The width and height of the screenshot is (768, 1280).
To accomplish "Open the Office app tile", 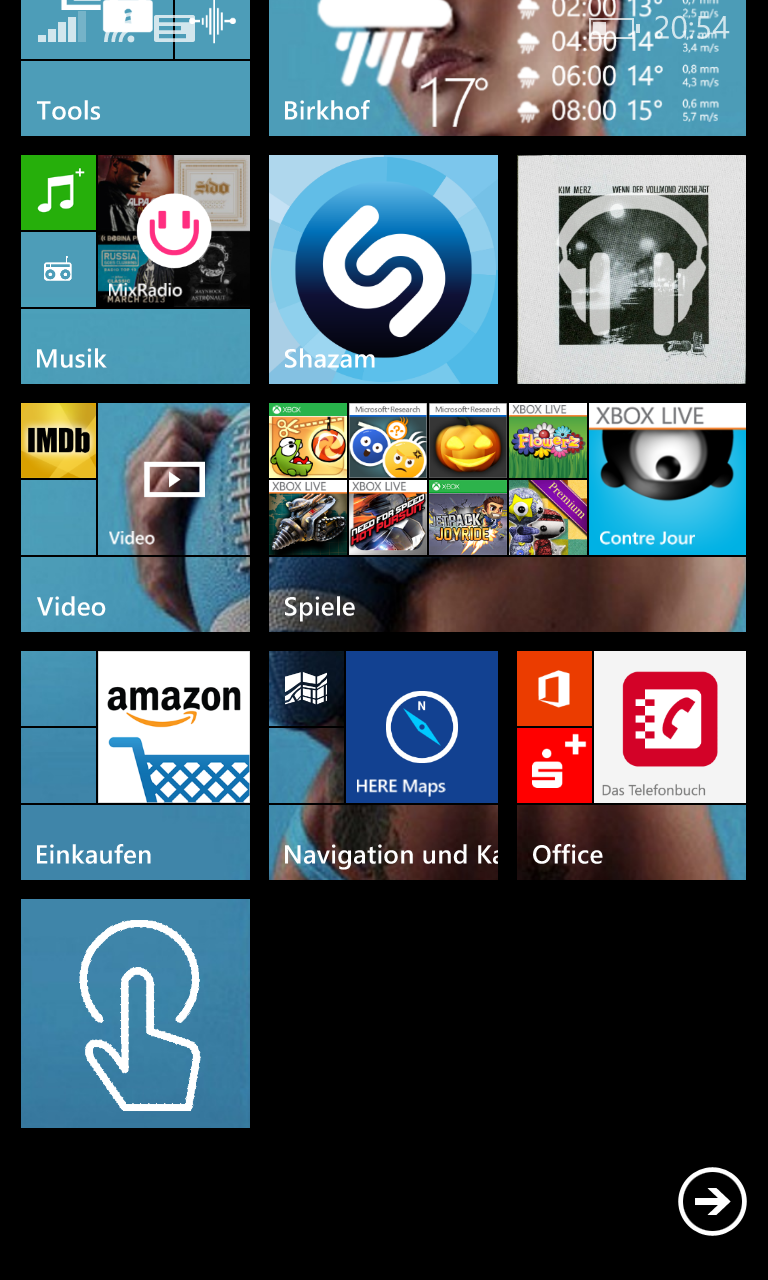I will [555, 689].
